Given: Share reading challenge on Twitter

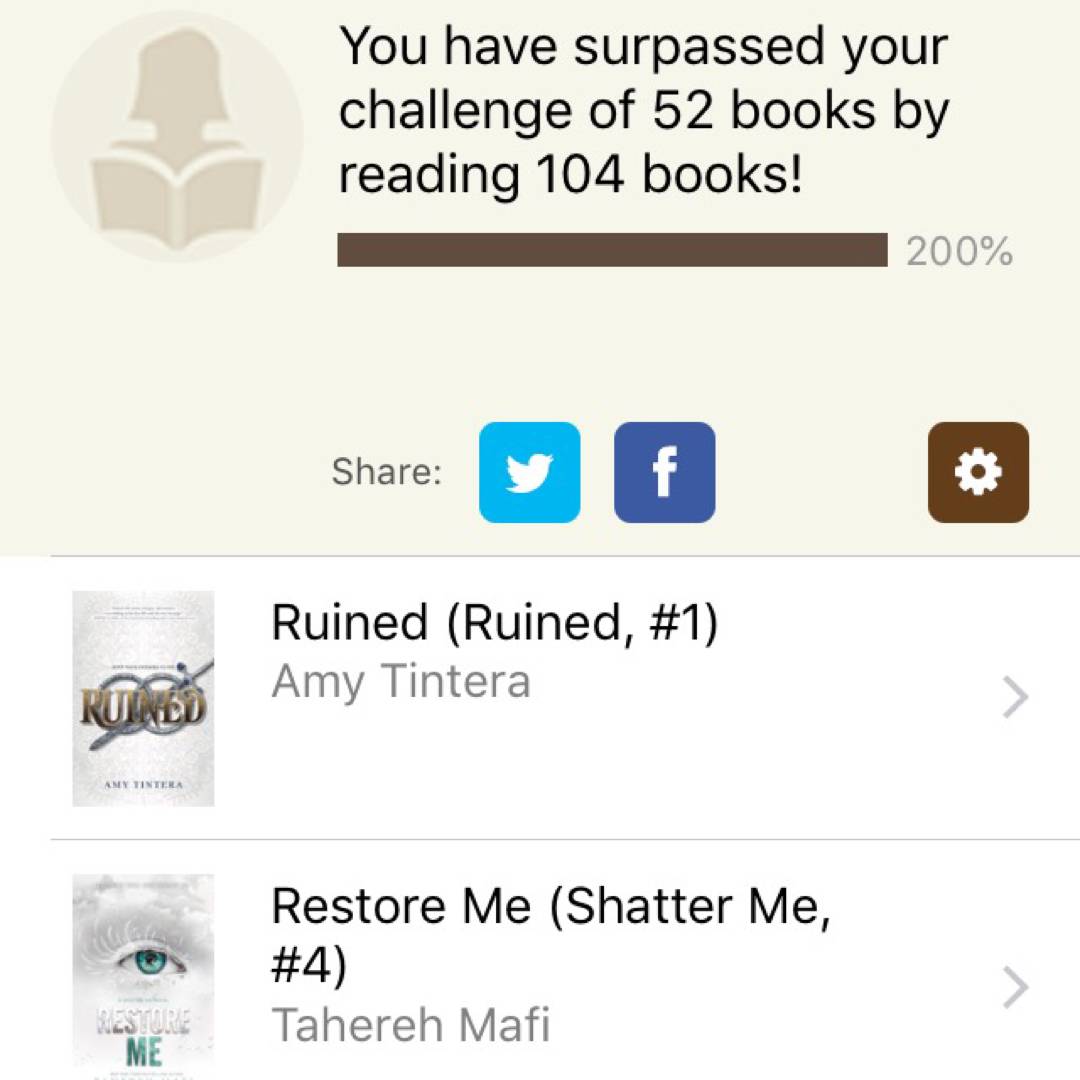Looking at the screenshot, I should 529,472.
